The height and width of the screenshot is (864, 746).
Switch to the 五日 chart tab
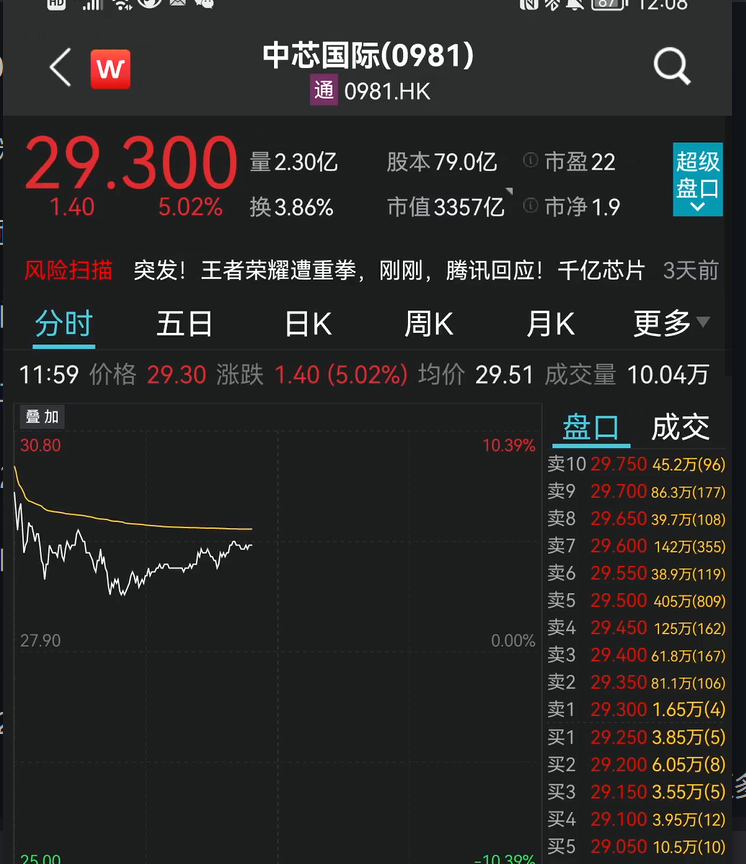click(x=185, y=324)
